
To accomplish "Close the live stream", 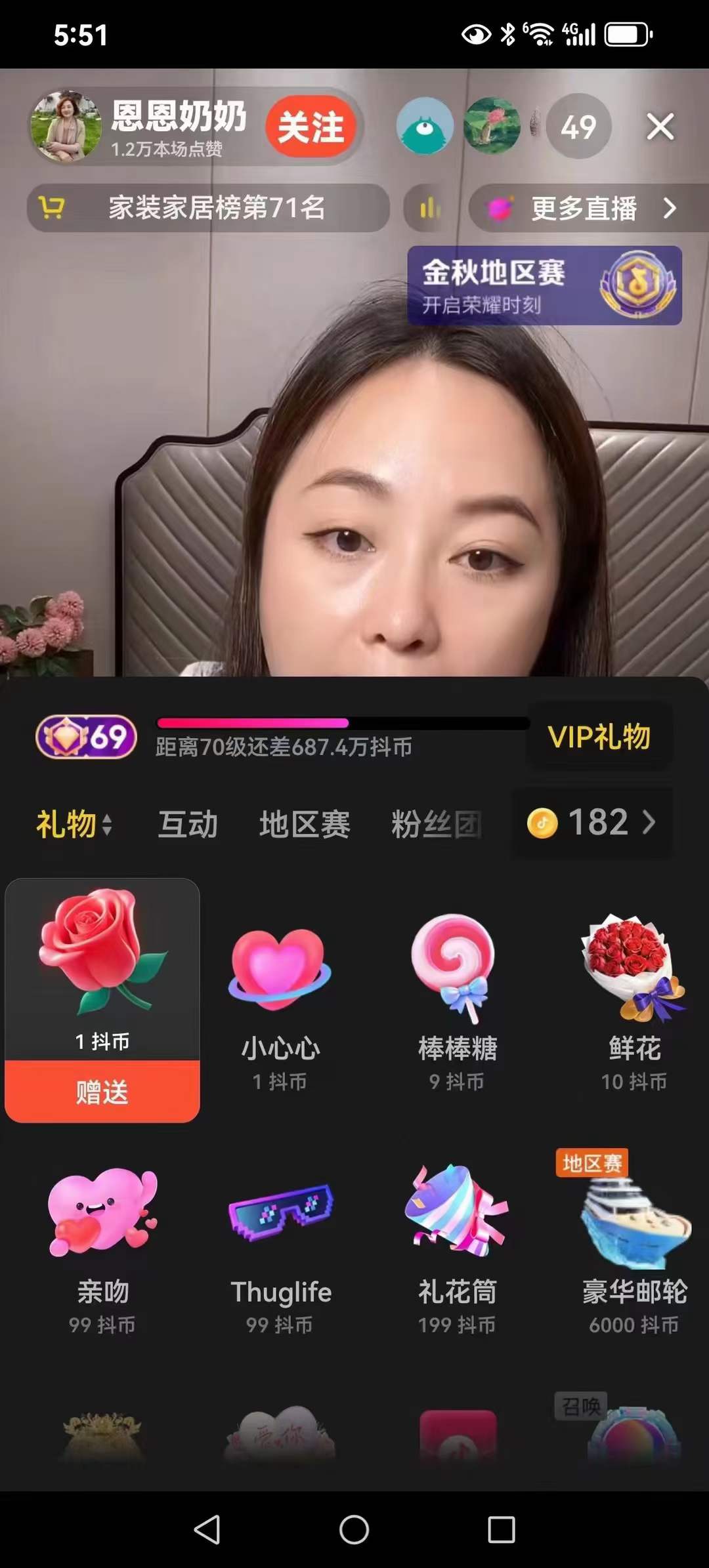I will click(660, 127).
